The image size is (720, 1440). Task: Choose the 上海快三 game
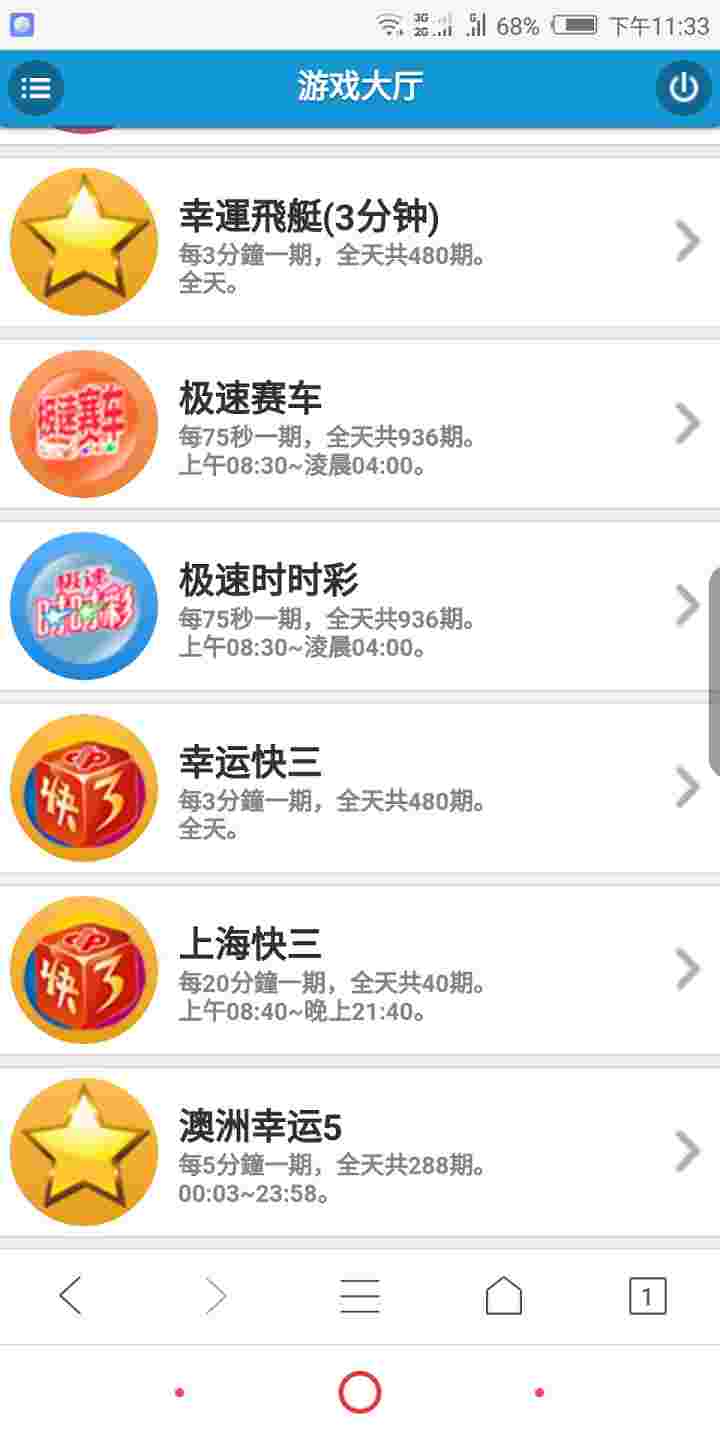(360, 969)
